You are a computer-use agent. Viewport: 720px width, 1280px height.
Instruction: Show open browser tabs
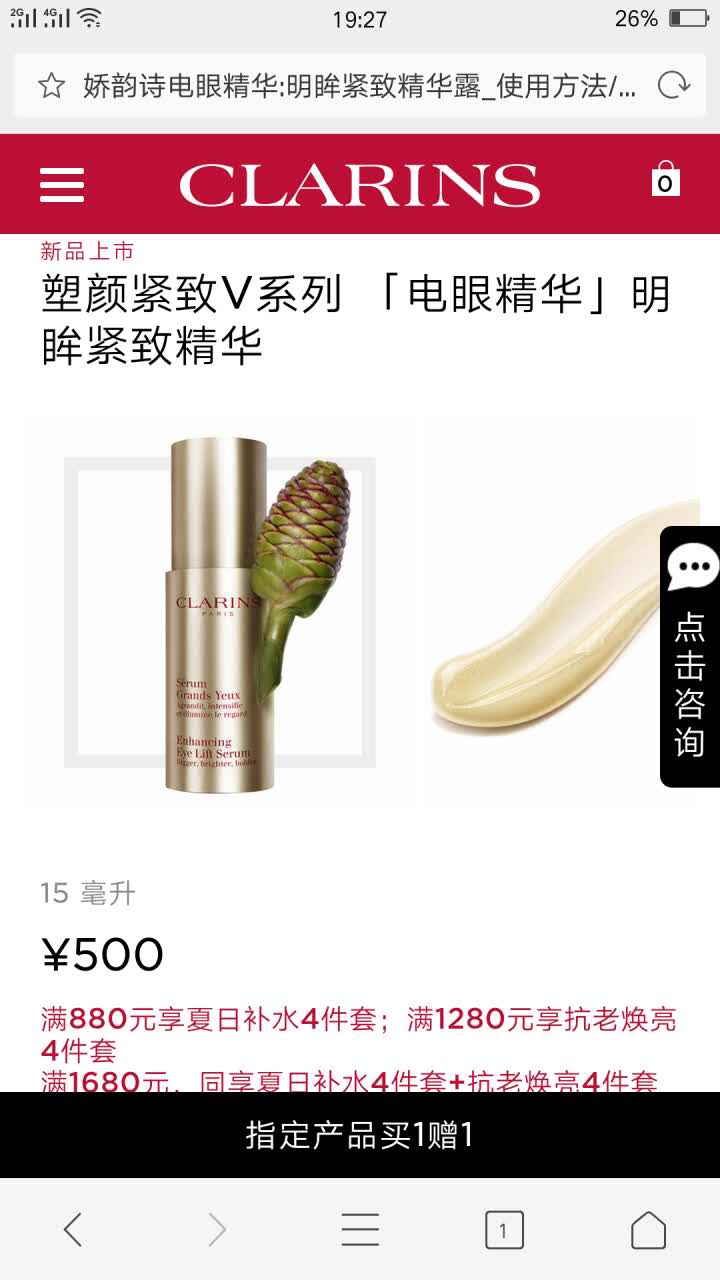pyautogui.click(x=504, y=1229)
